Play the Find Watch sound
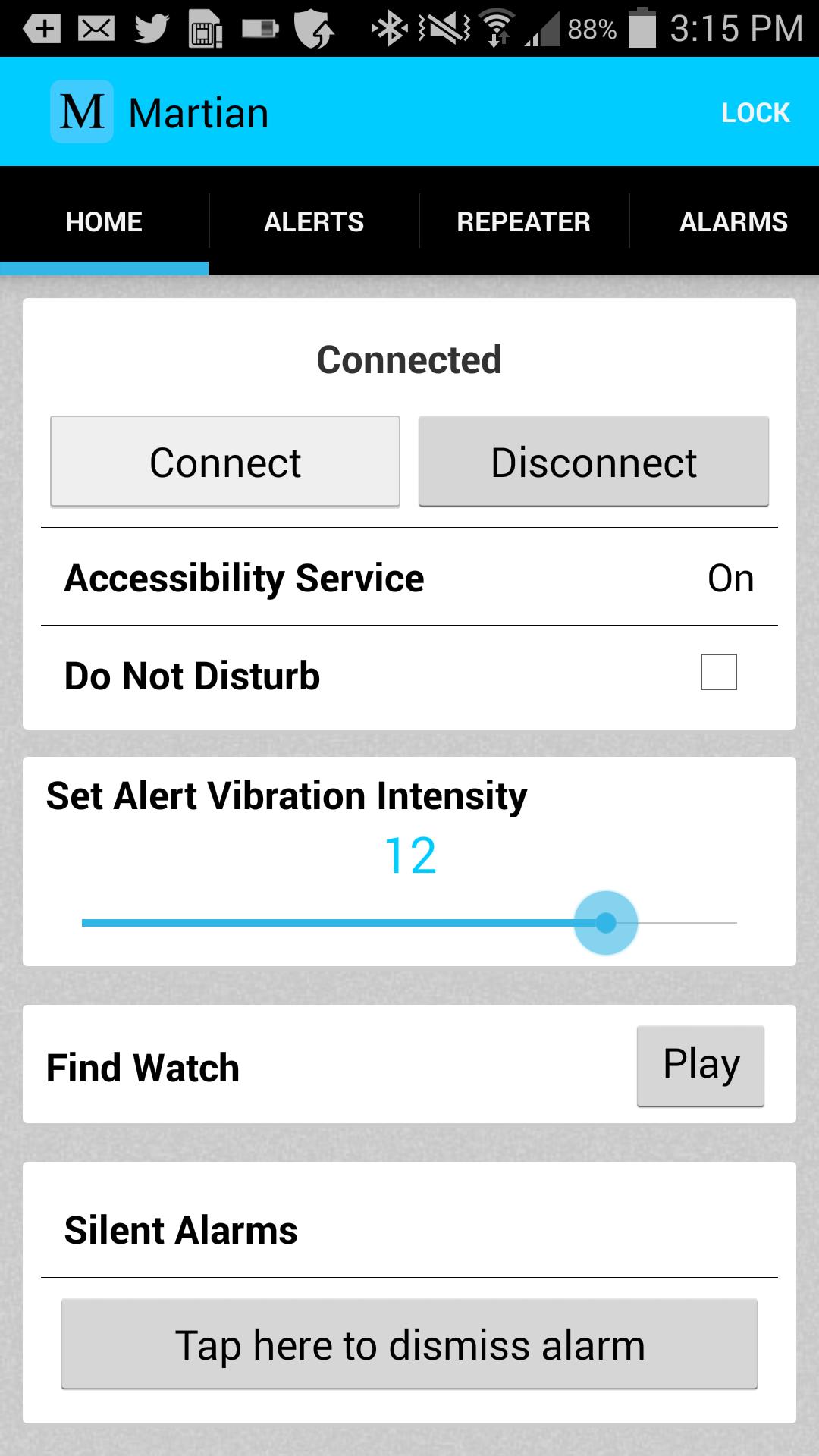This screenshot has width=819, height=1456. coord(701,1065)
